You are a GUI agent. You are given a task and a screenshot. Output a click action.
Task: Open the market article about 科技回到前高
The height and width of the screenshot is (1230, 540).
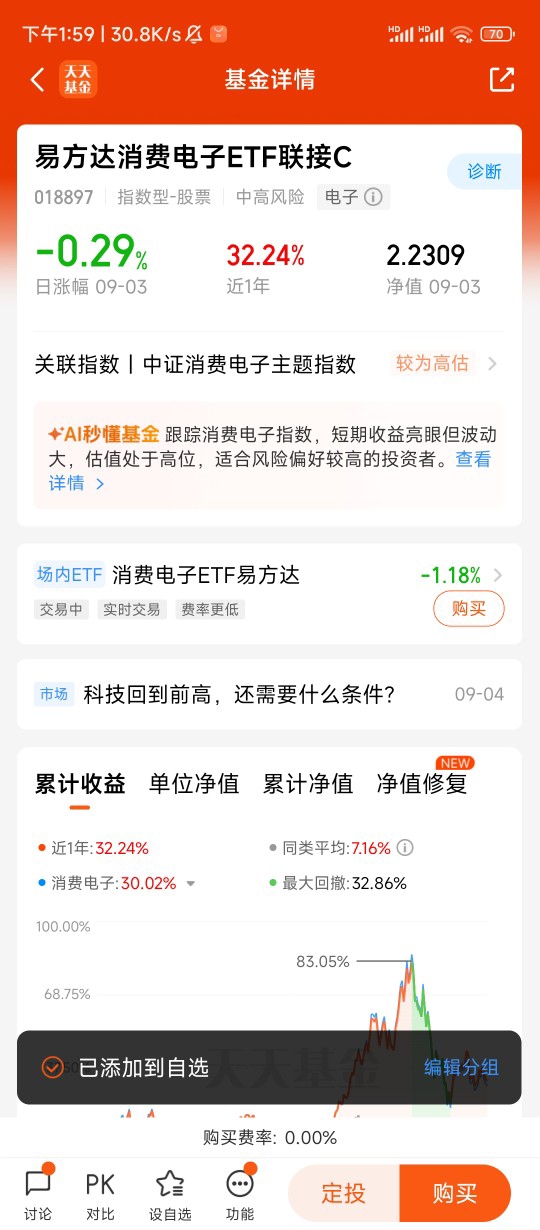click(x=270, y=694)
